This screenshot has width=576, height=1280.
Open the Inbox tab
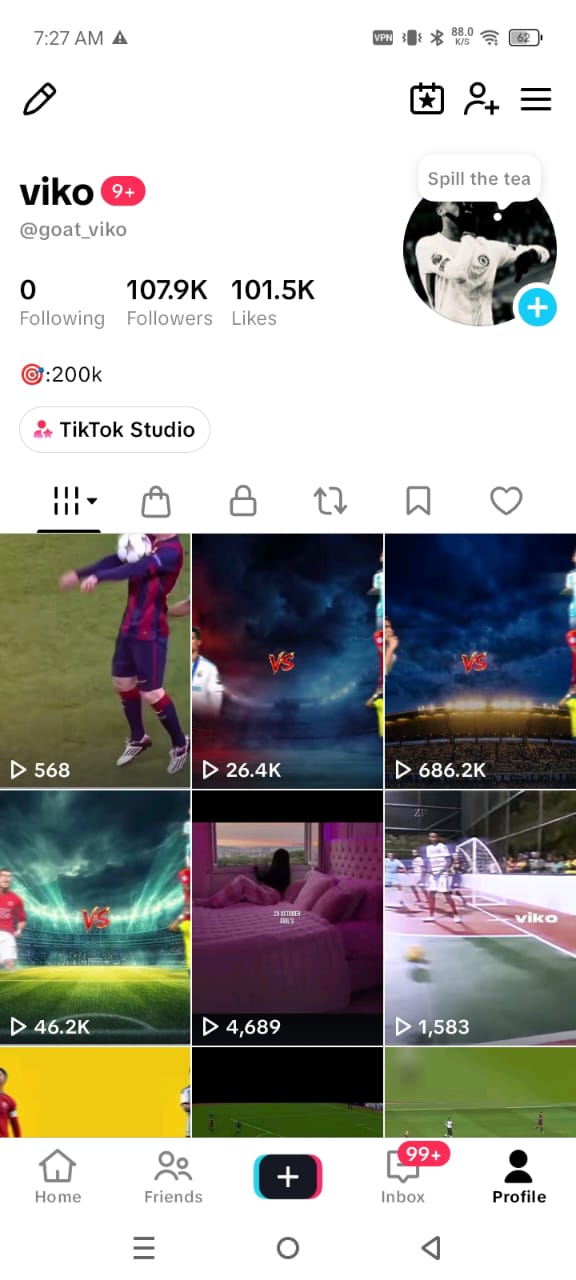tap(403, 1177)
